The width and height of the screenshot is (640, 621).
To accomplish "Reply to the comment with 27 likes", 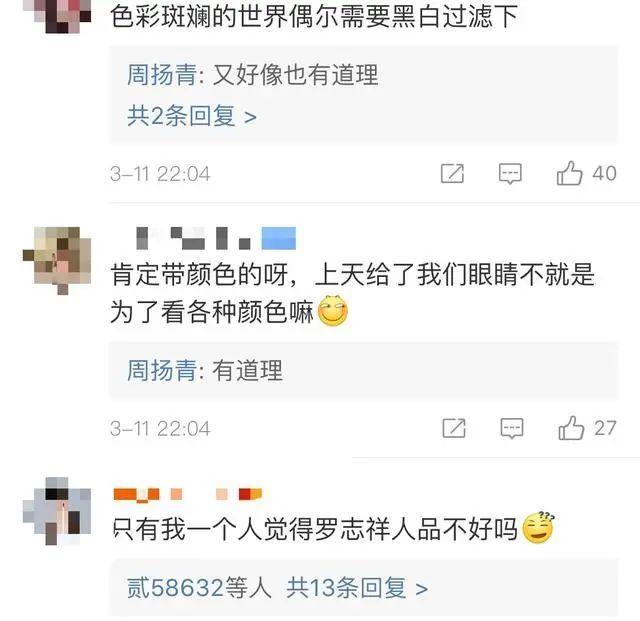I will coord(512,428).
